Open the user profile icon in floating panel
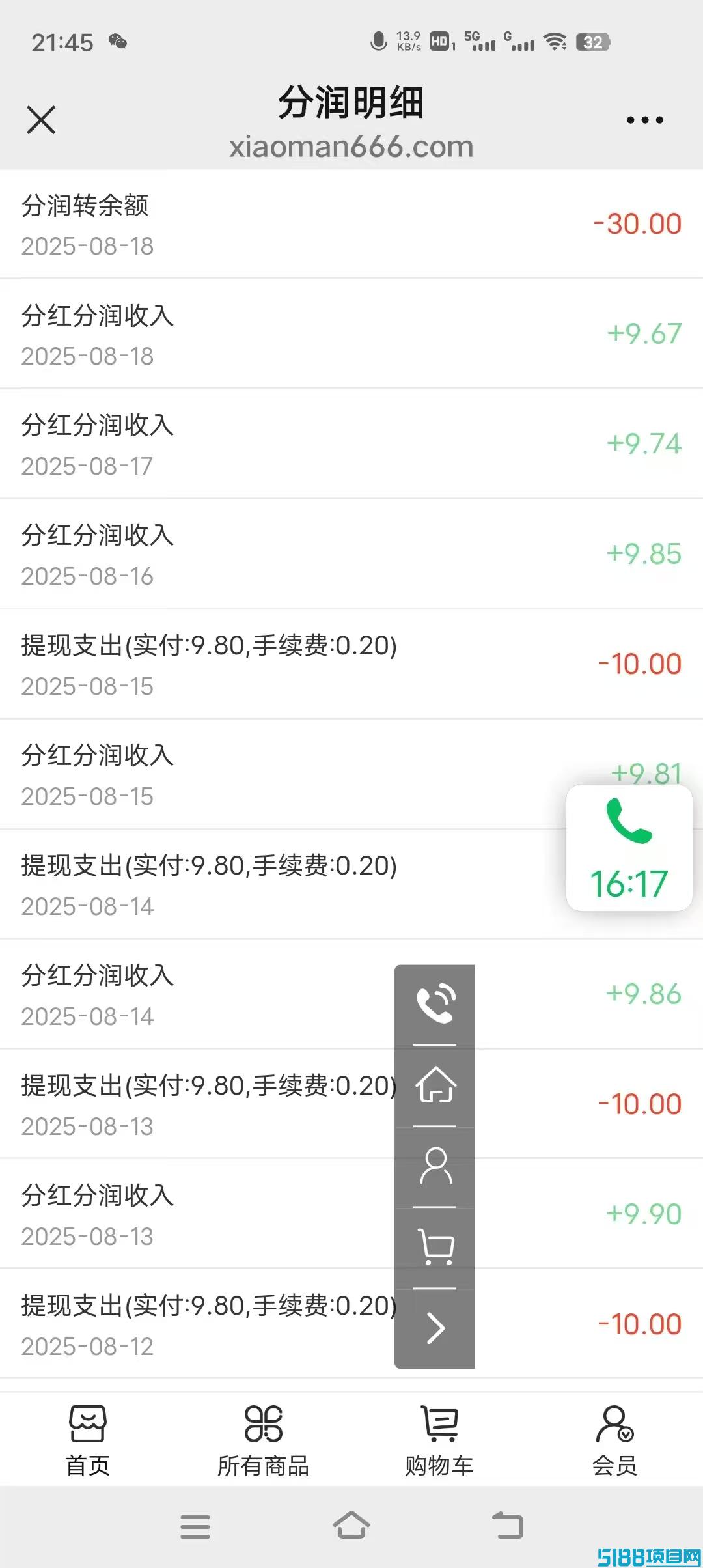 [435, 1166]
